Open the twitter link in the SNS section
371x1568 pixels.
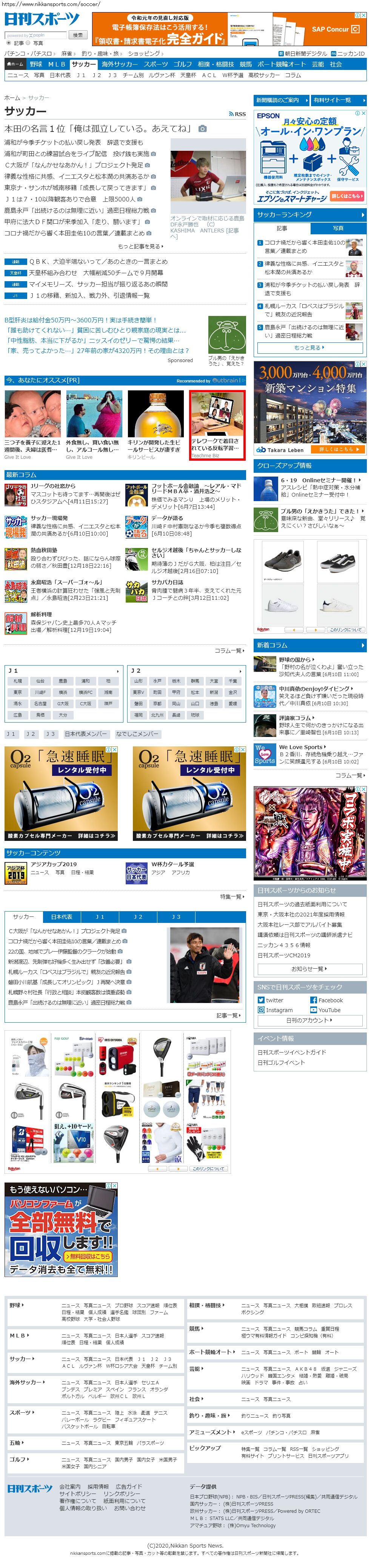tap(274, 1000)
